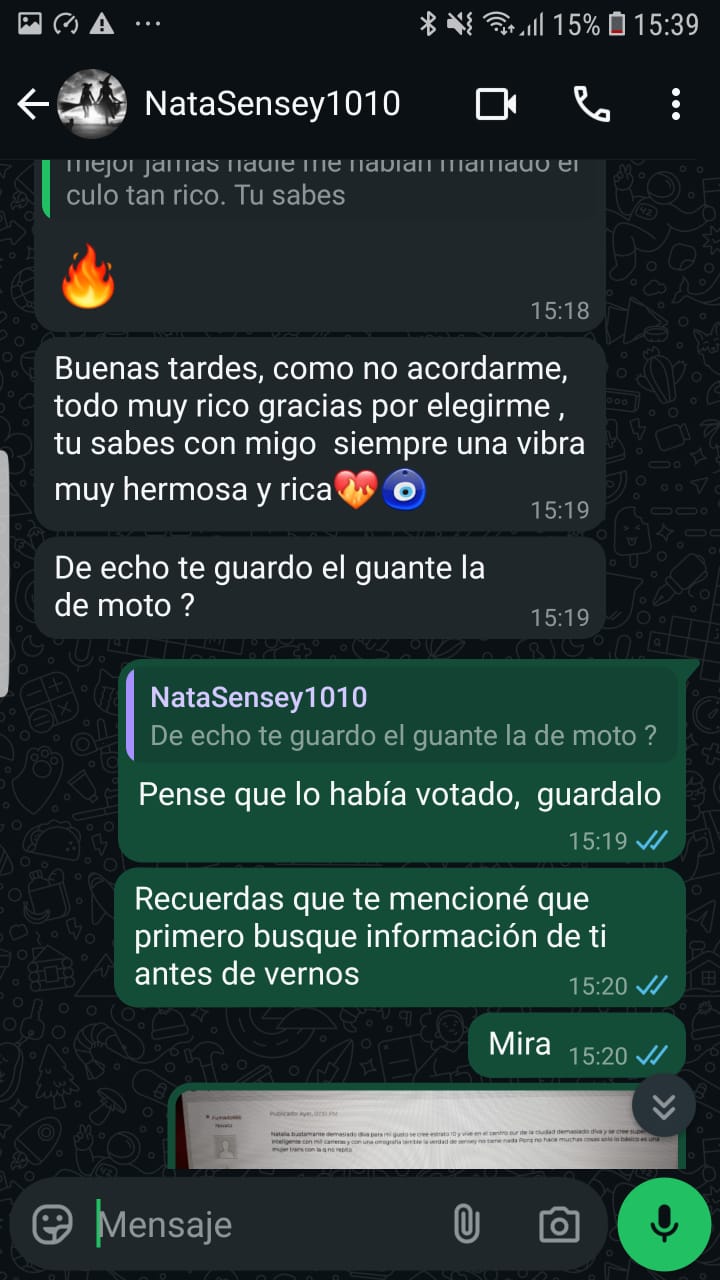Open the chat overflow menu

(x=676, y=104)
